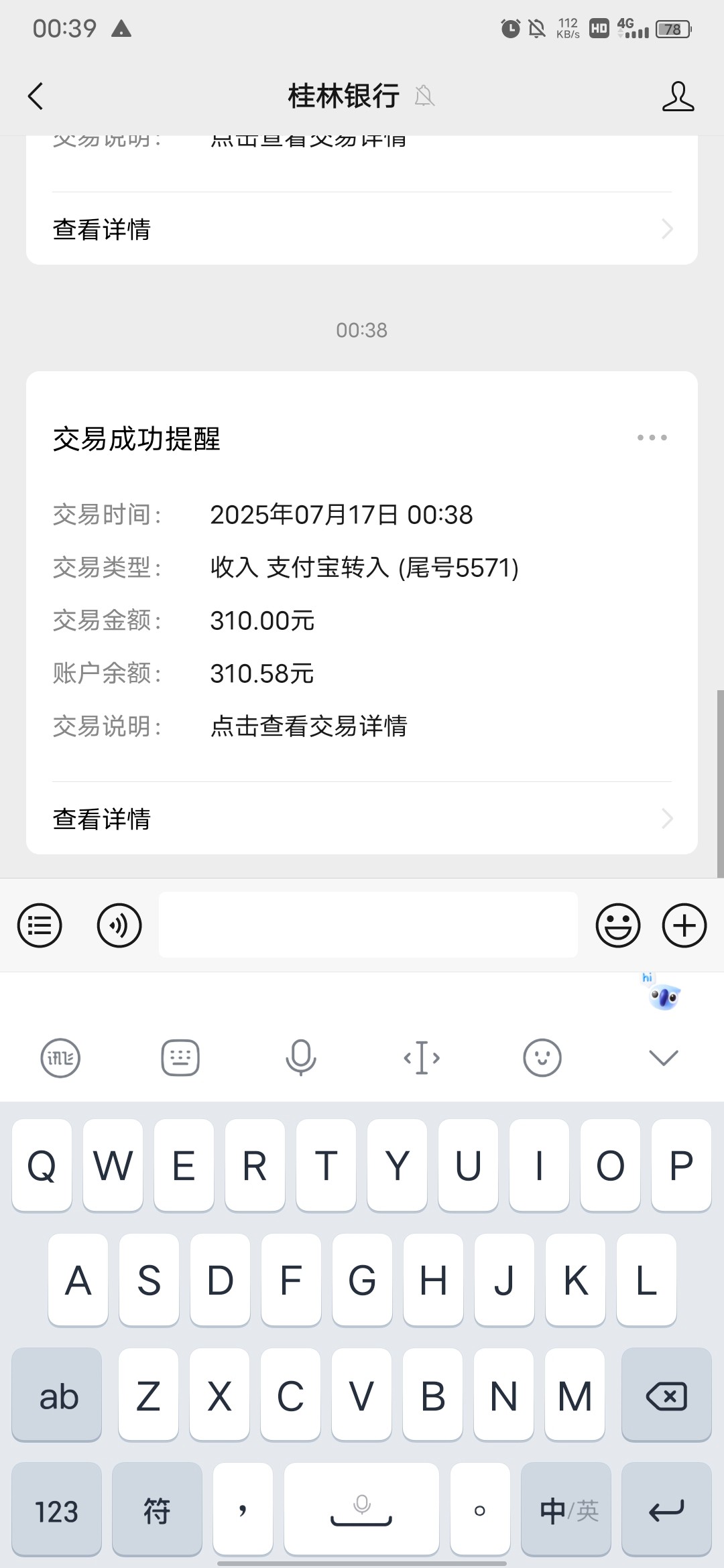Image resolution: width=724 pixels, height=1568 pixels.
Task: Open the keyboard emoticon toolbar button
Action: tap(542, 1058)
